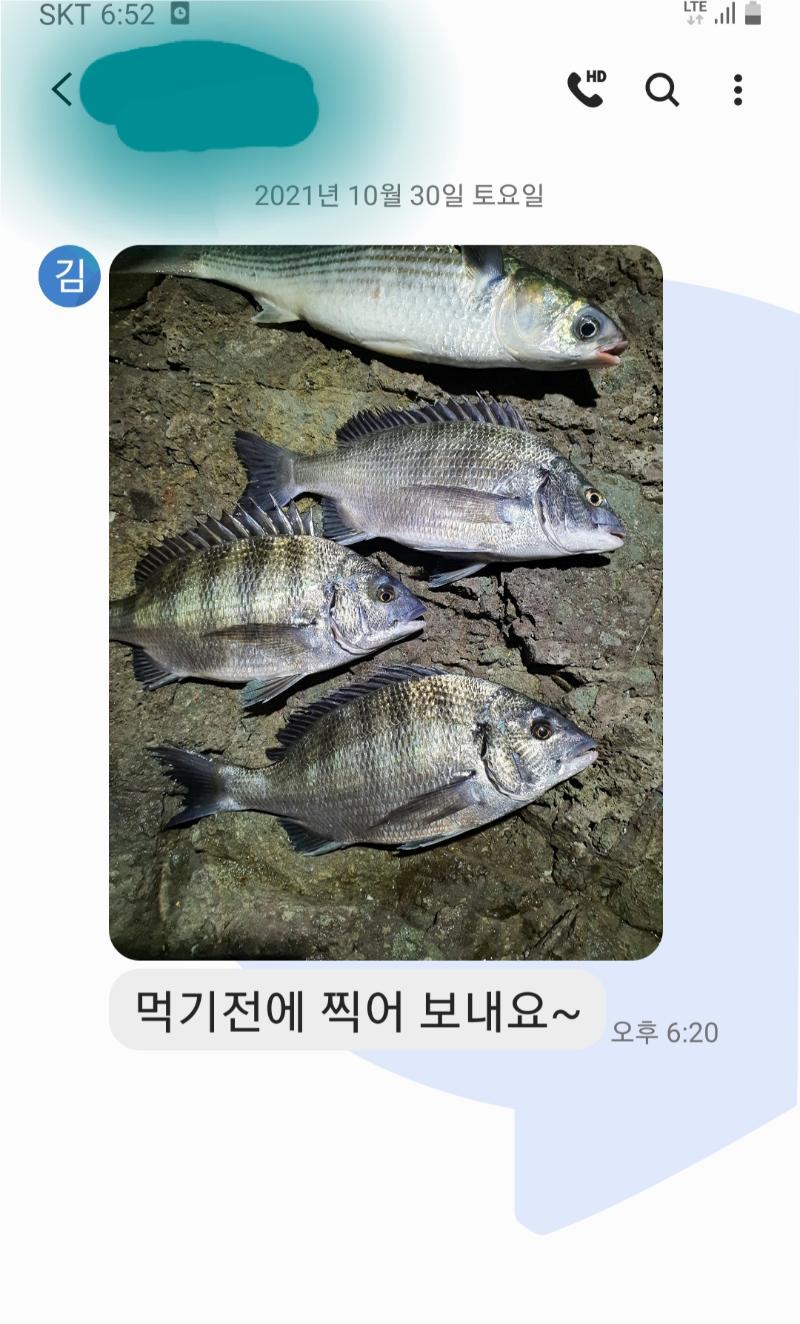
Task: Go back to the message list
Action: [62, 90]
